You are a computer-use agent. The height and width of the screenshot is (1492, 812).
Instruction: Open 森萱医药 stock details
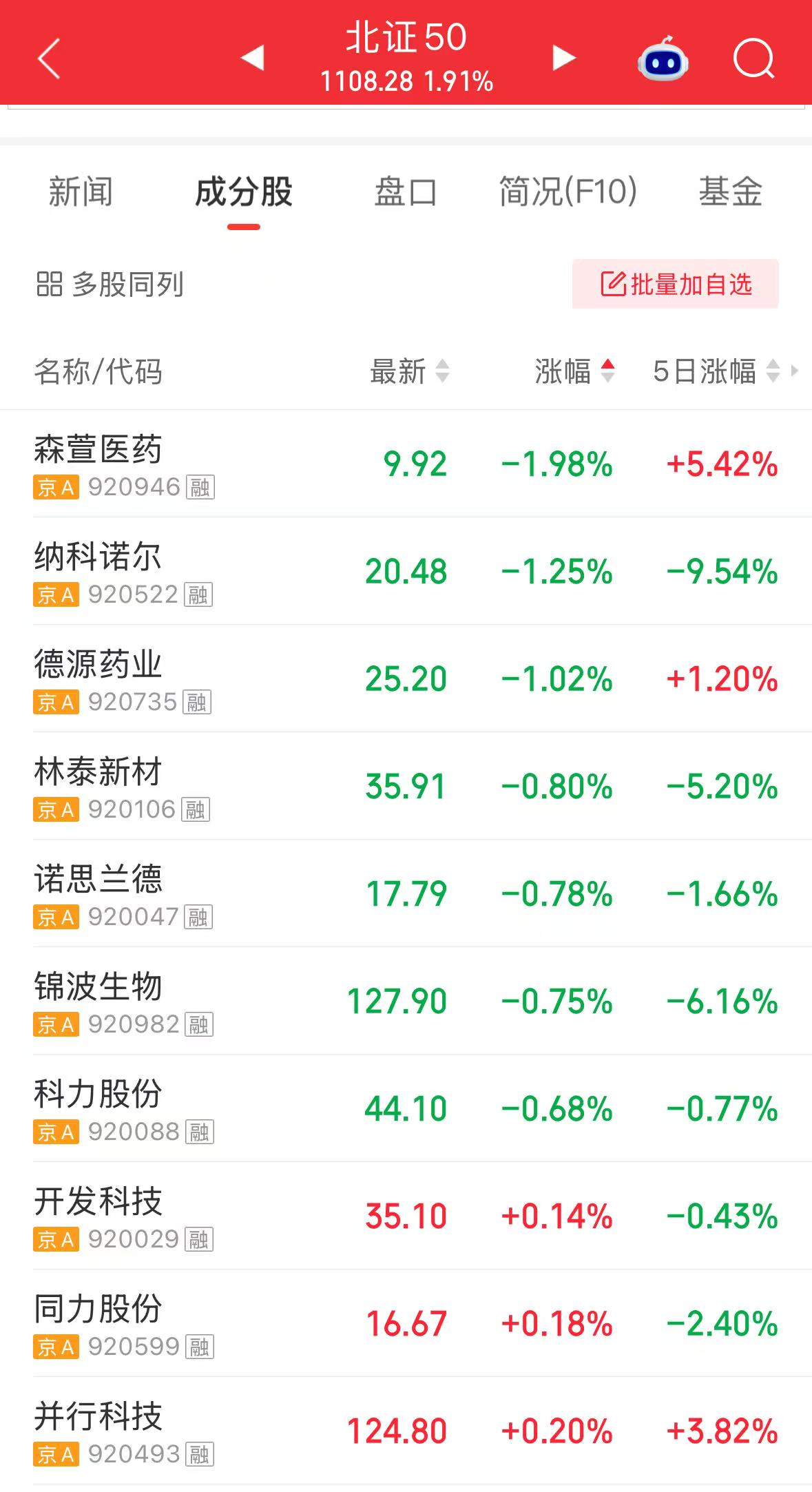[x=406, y=464]
